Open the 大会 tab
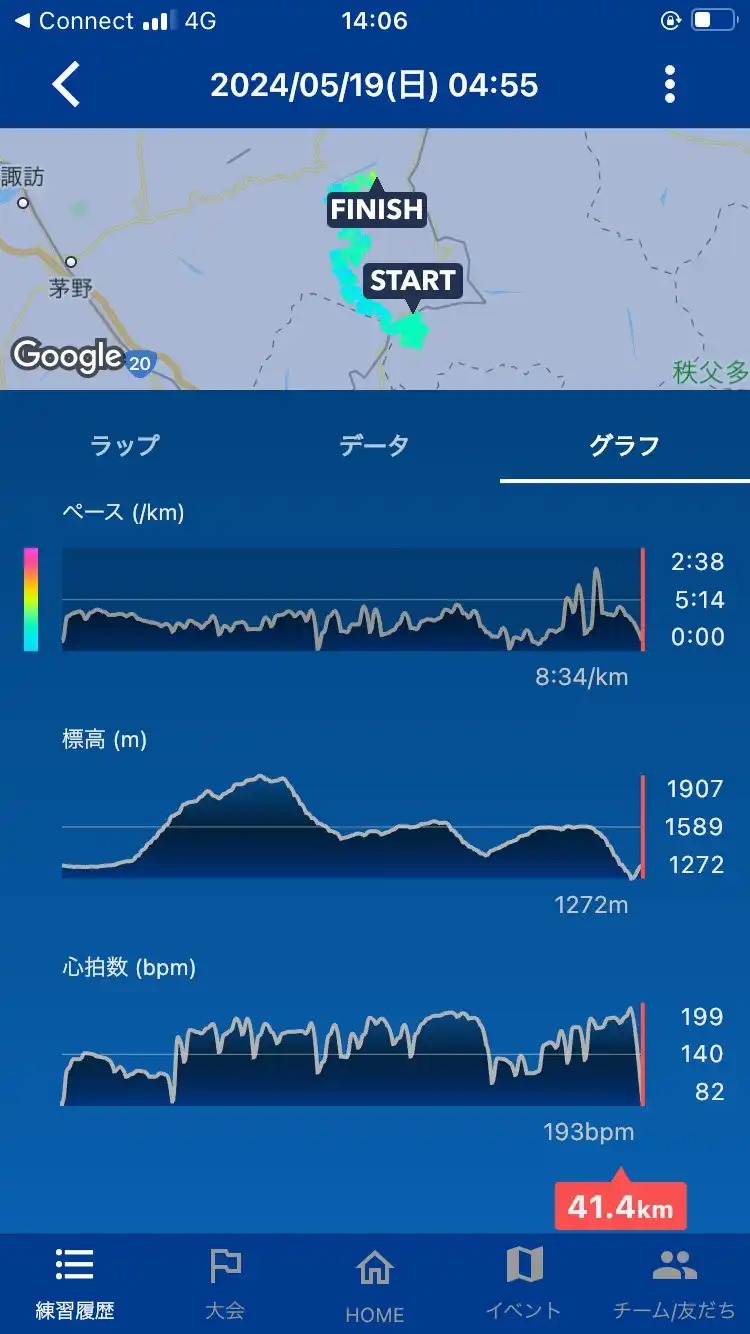Viewport: 750px width, 1334px height. [x=225, y=1284]
